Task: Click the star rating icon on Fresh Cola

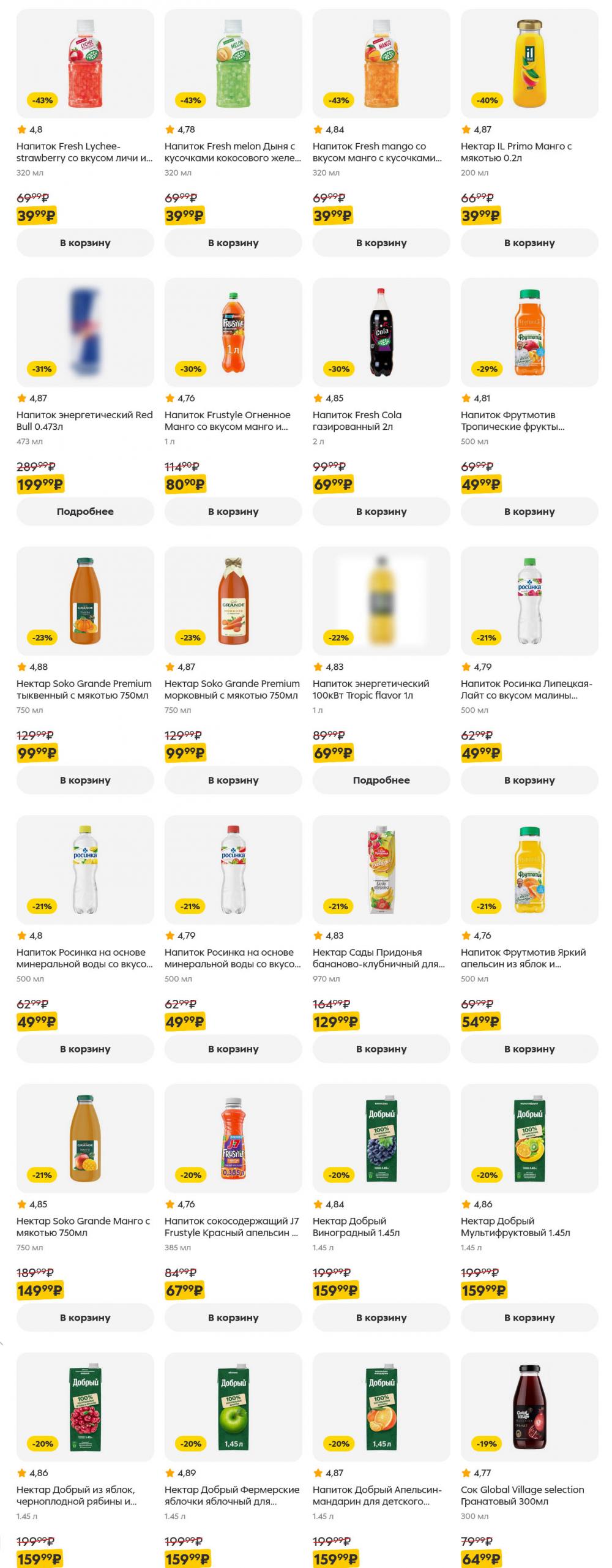Action: [317, 397]
